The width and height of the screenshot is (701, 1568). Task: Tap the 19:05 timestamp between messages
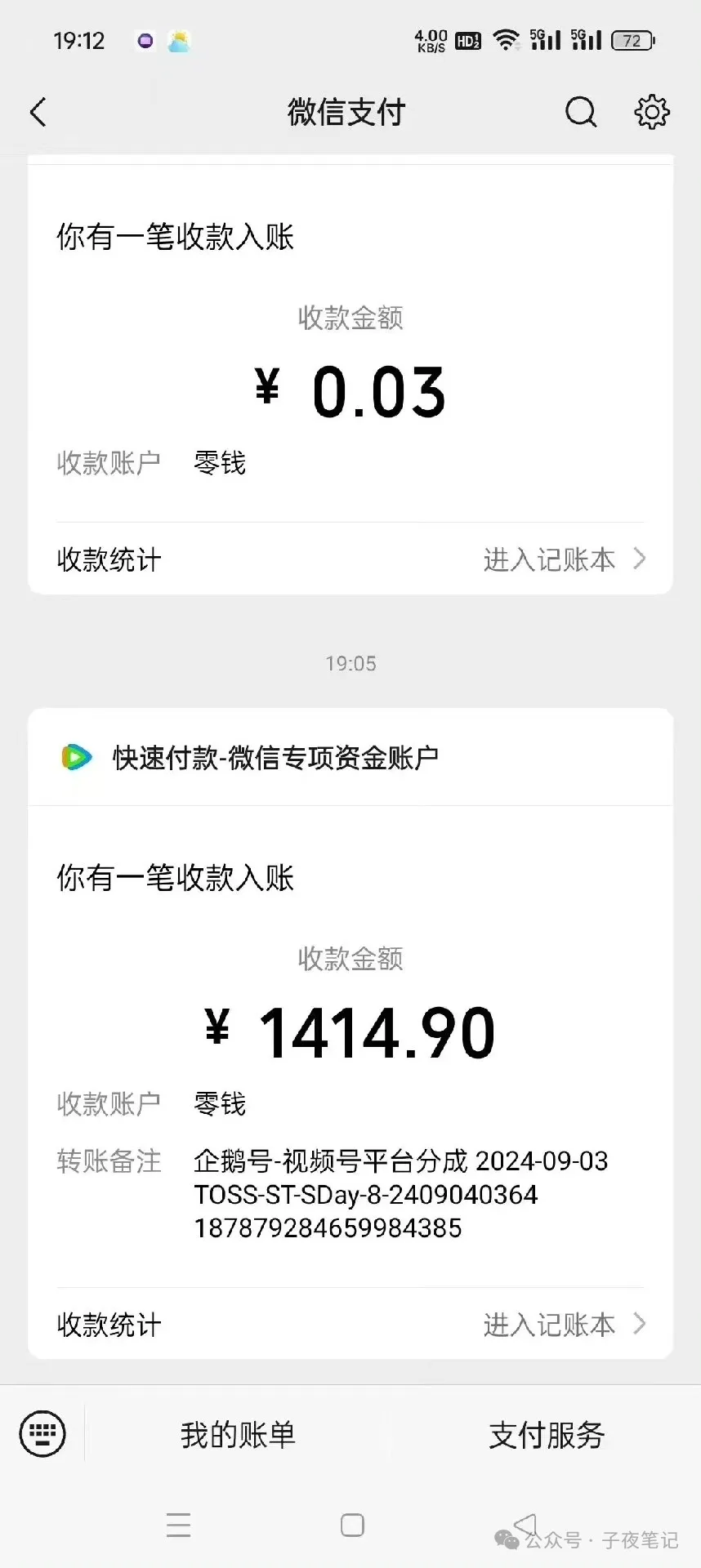[350, 663]
